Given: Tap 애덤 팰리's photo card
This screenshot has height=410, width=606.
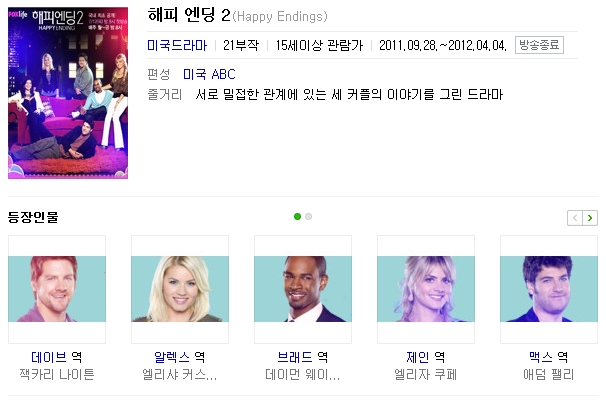Looking at the screenshot, I should (549, 289).
